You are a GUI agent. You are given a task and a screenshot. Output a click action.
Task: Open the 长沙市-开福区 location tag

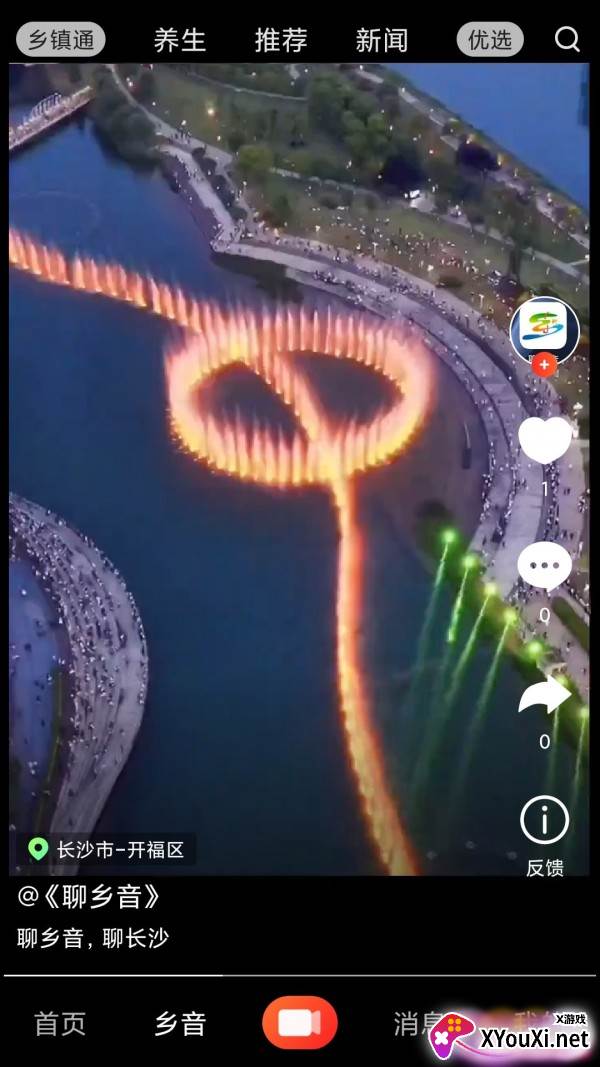coord(106,849)
